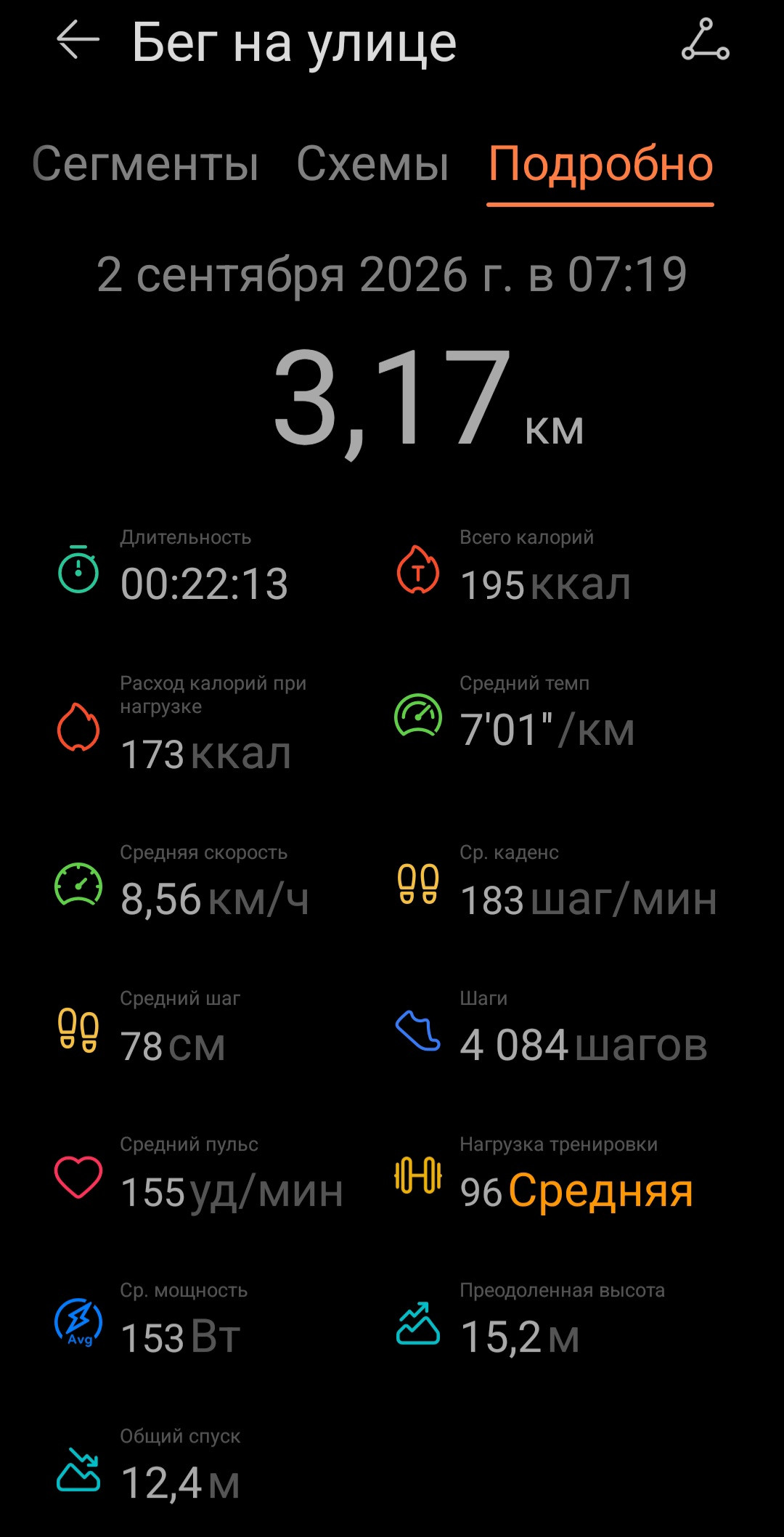
Task: Switch to the Схемы tab
Action: tap(372, 164)
